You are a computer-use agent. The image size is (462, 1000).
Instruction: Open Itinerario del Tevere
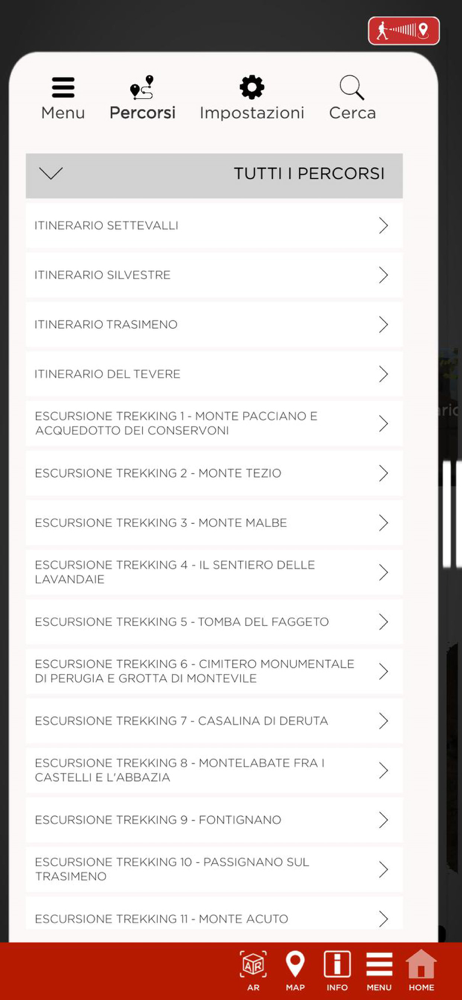click(x=214, y=374)
